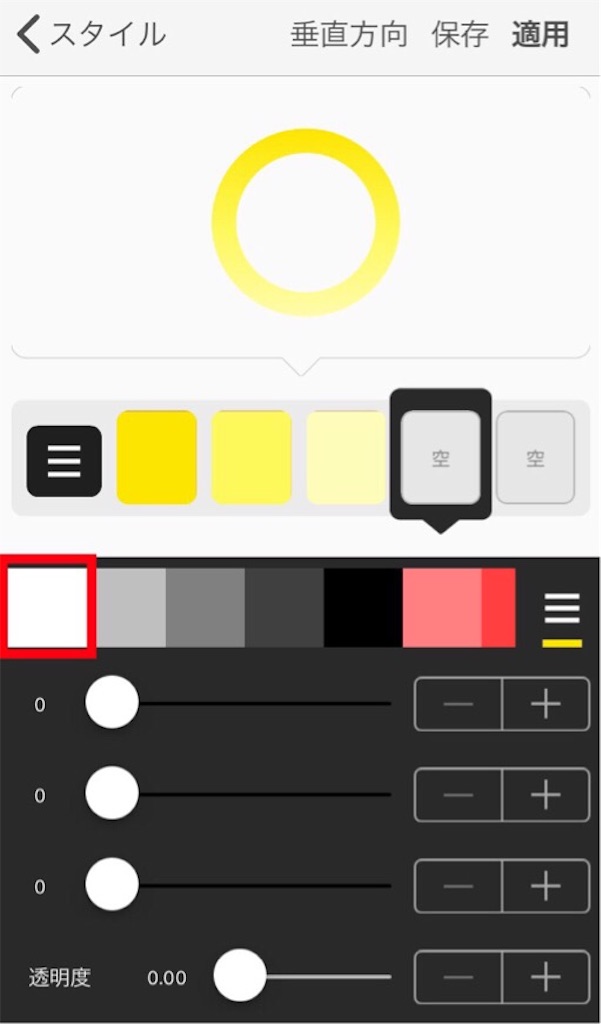Increase 透明度 with the plus button
The width and height of the screenshot is (601, 1024).
pos(545,977)
